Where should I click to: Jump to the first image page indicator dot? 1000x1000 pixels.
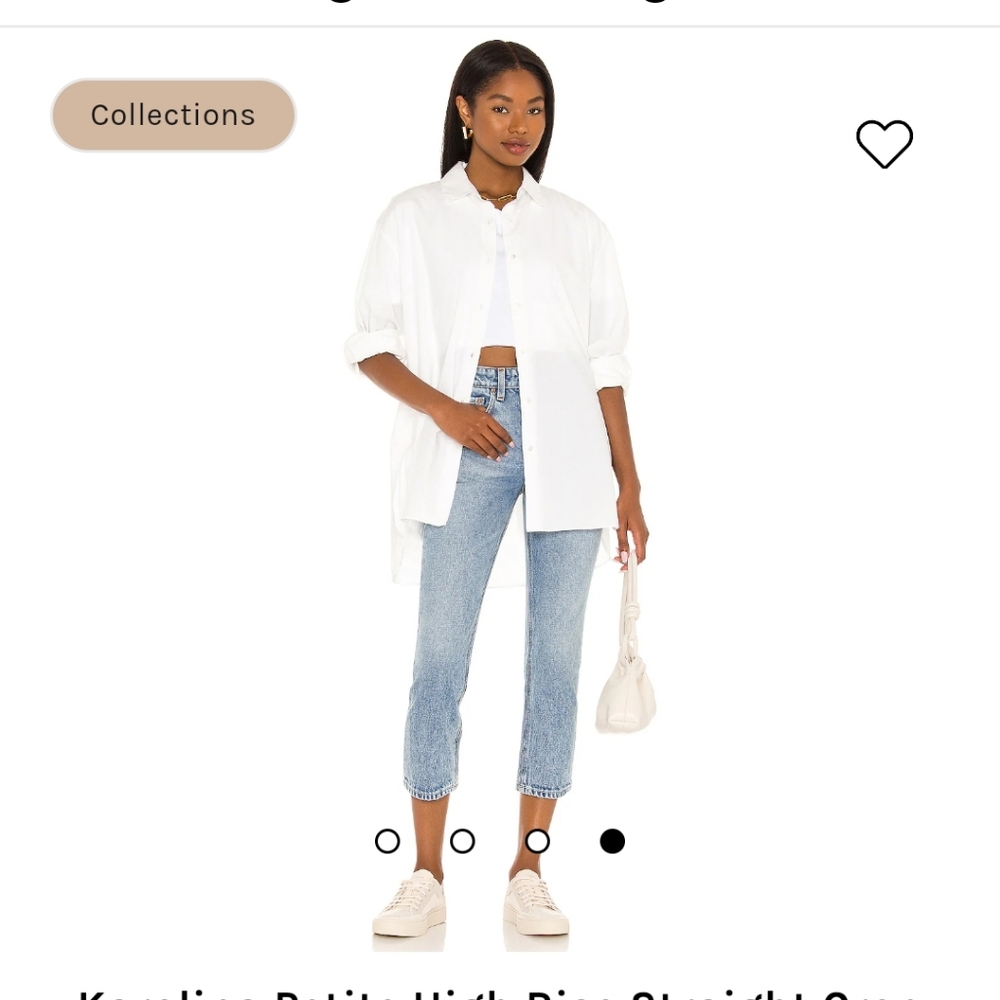[387, 841]
